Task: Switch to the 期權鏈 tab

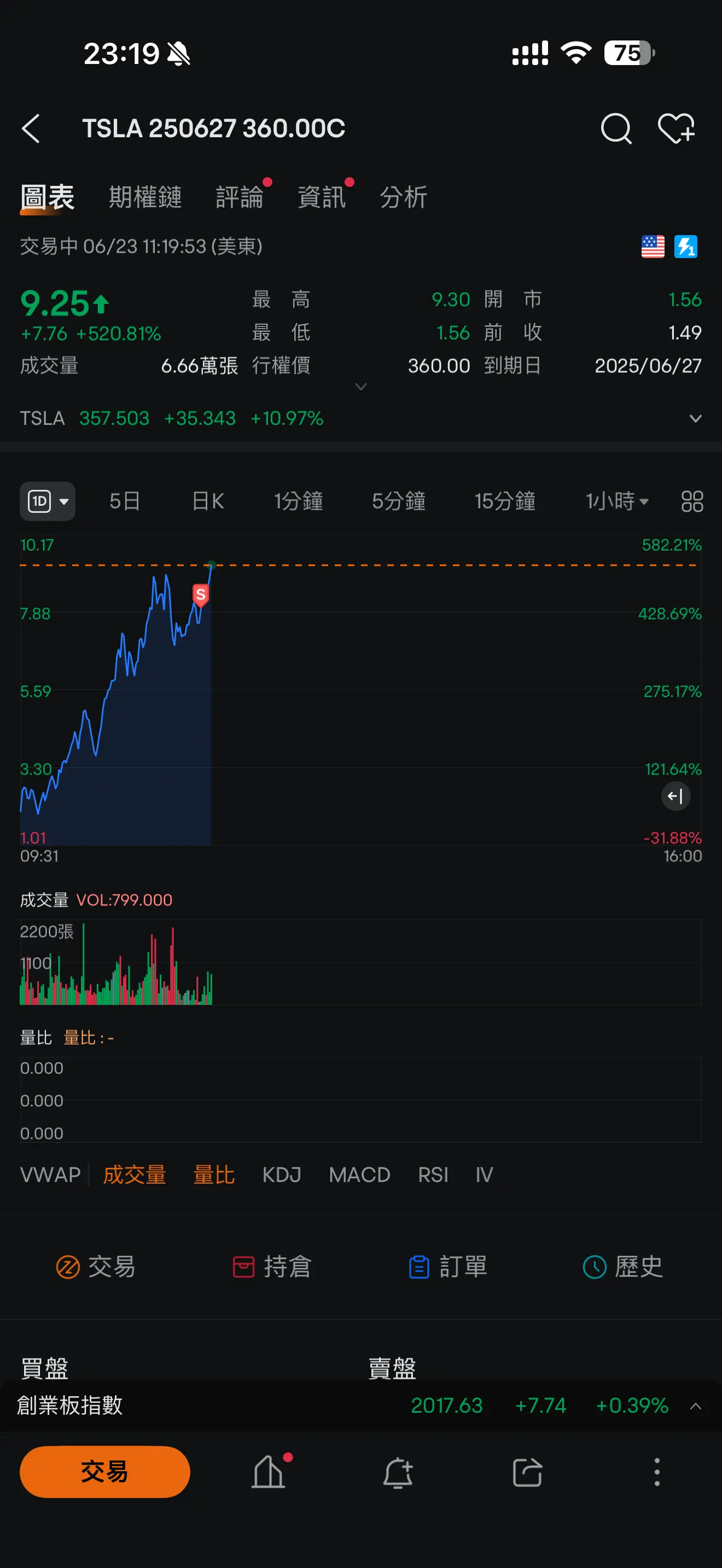Action: pyautogui.click(x=145, y=197)
